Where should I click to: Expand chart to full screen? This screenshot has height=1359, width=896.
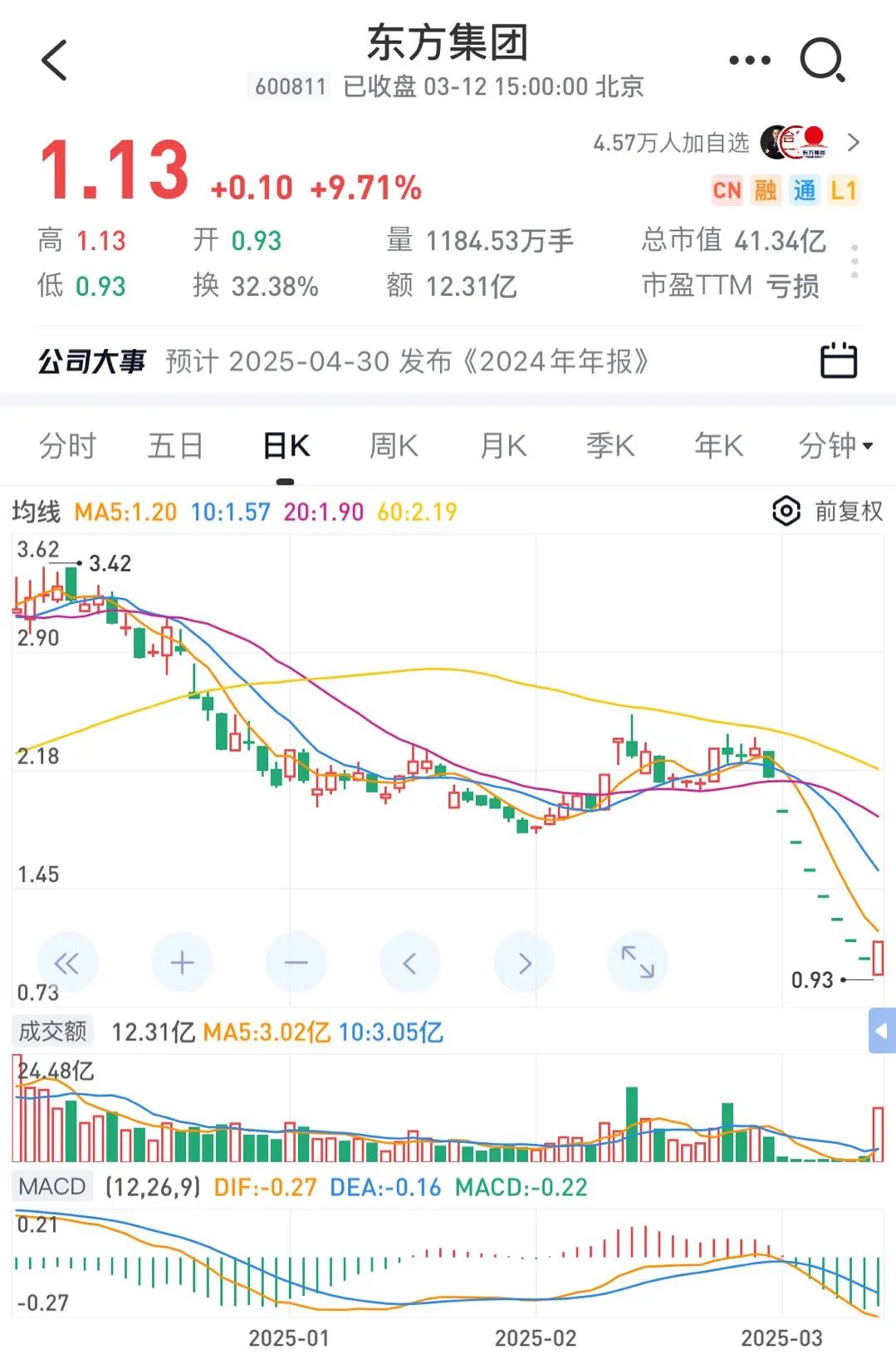(638, 962)
